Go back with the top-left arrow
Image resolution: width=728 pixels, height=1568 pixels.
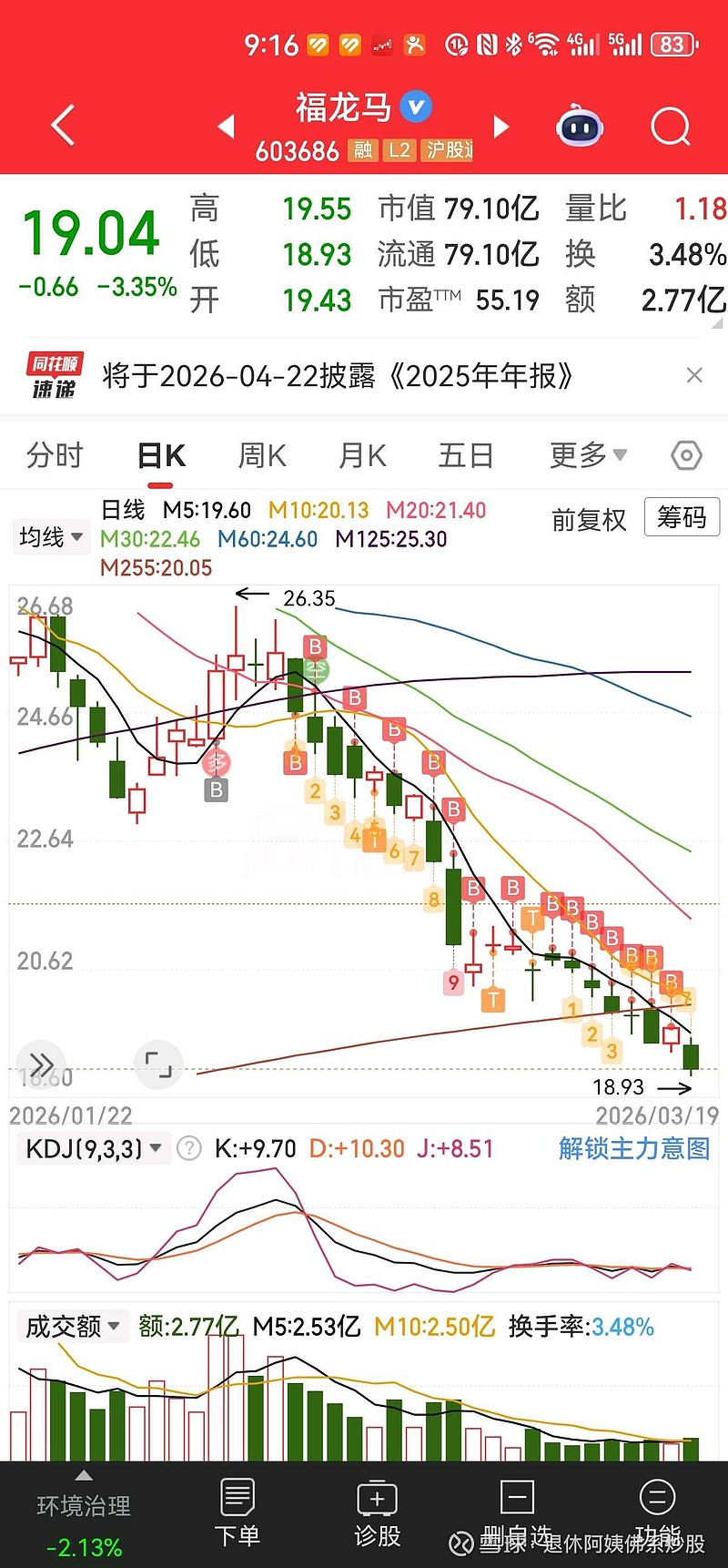[x=62, y=126]
